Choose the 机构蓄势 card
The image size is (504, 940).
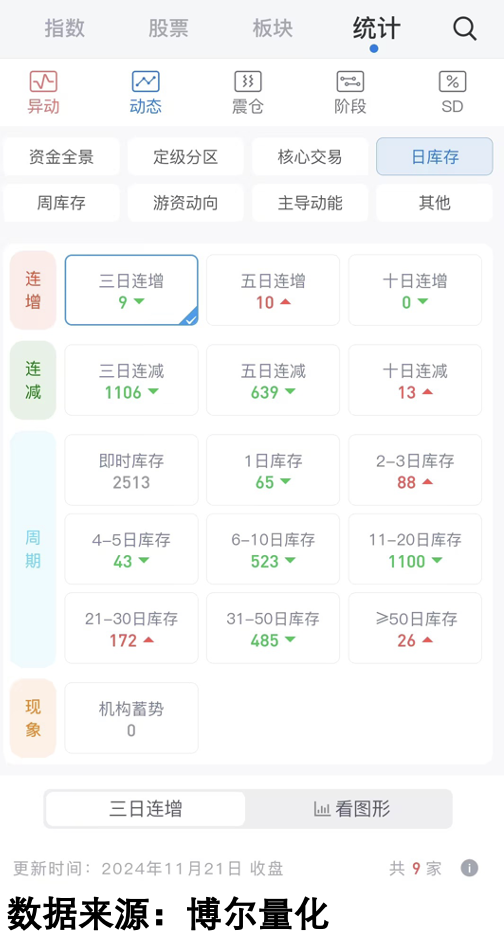tap(131, 718)
